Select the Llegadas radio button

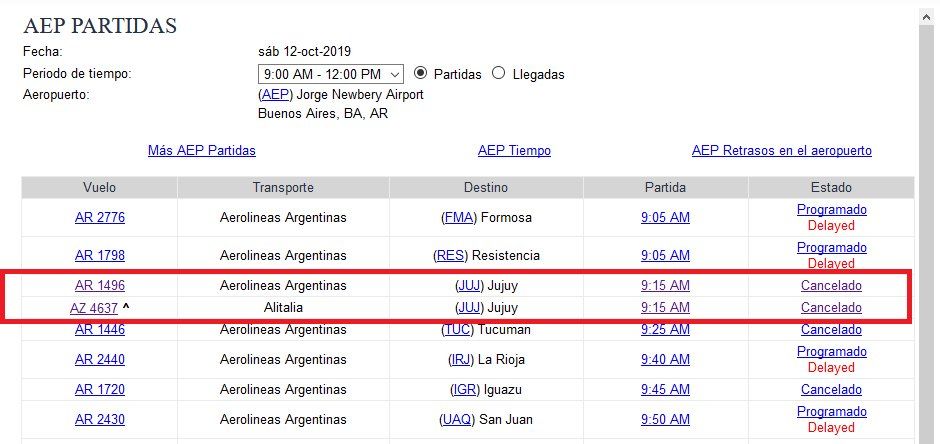(x=499, y=73)
